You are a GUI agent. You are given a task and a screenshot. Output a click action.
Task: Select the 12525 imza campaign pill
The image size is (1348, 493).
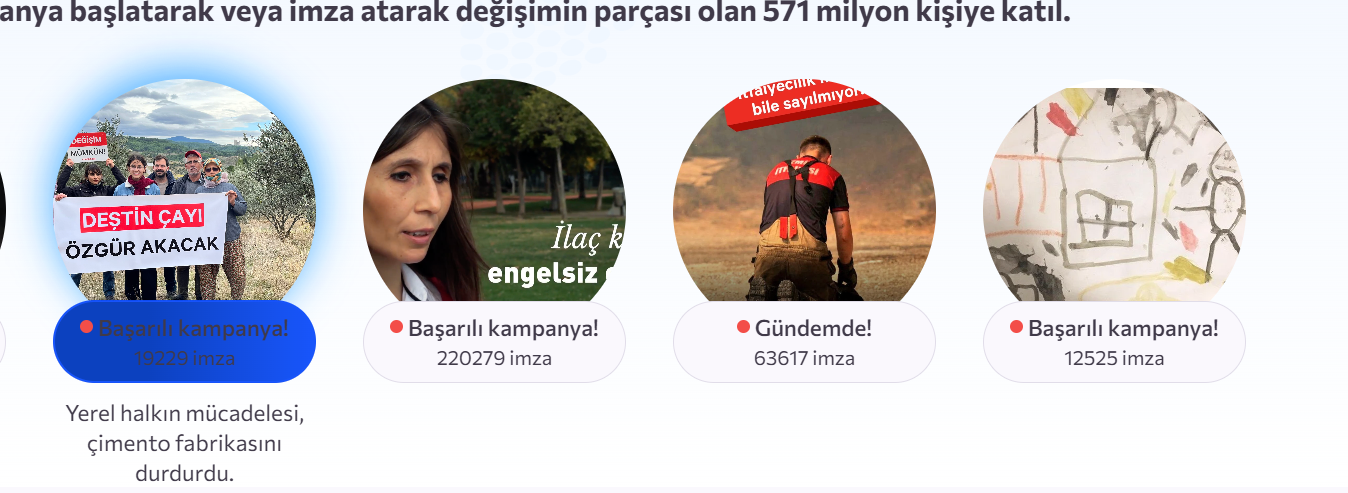(x=1114, y=342)
